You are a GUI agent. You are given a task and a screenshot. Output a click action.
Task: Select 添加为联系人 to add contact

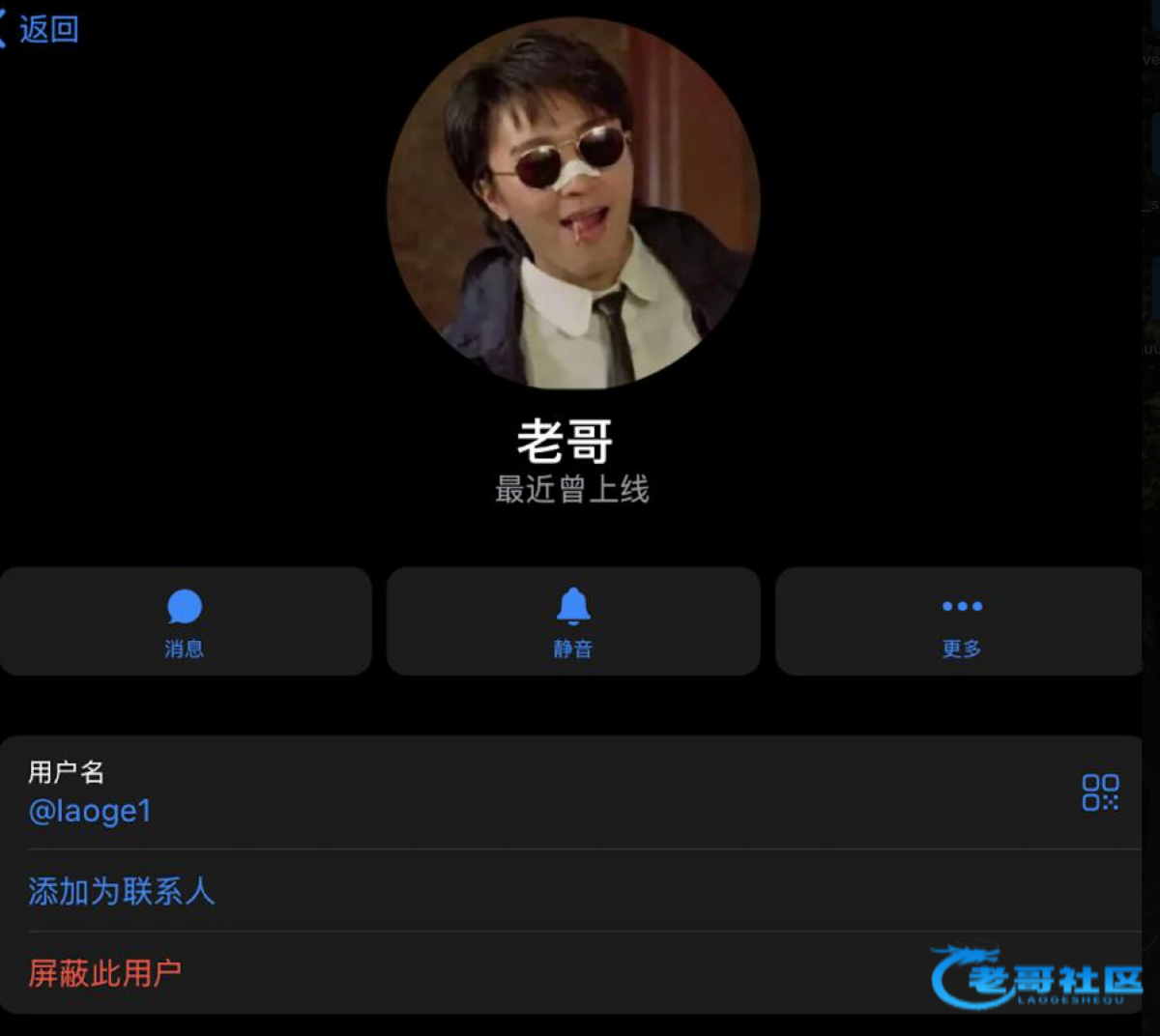[122, 891]
